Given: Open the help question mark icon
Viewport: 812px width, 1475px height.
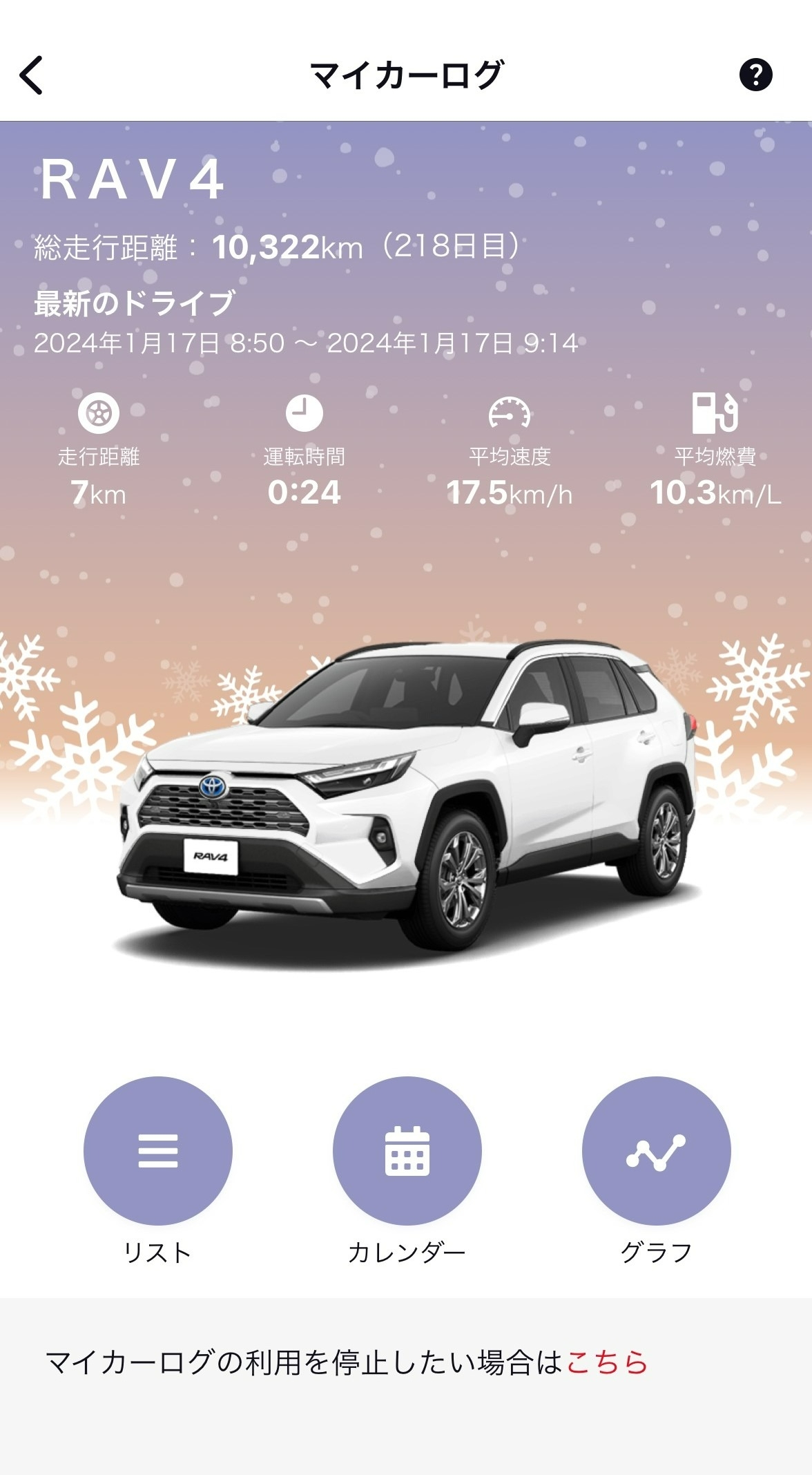Looking at the screenshot, I should click(755, 75).
